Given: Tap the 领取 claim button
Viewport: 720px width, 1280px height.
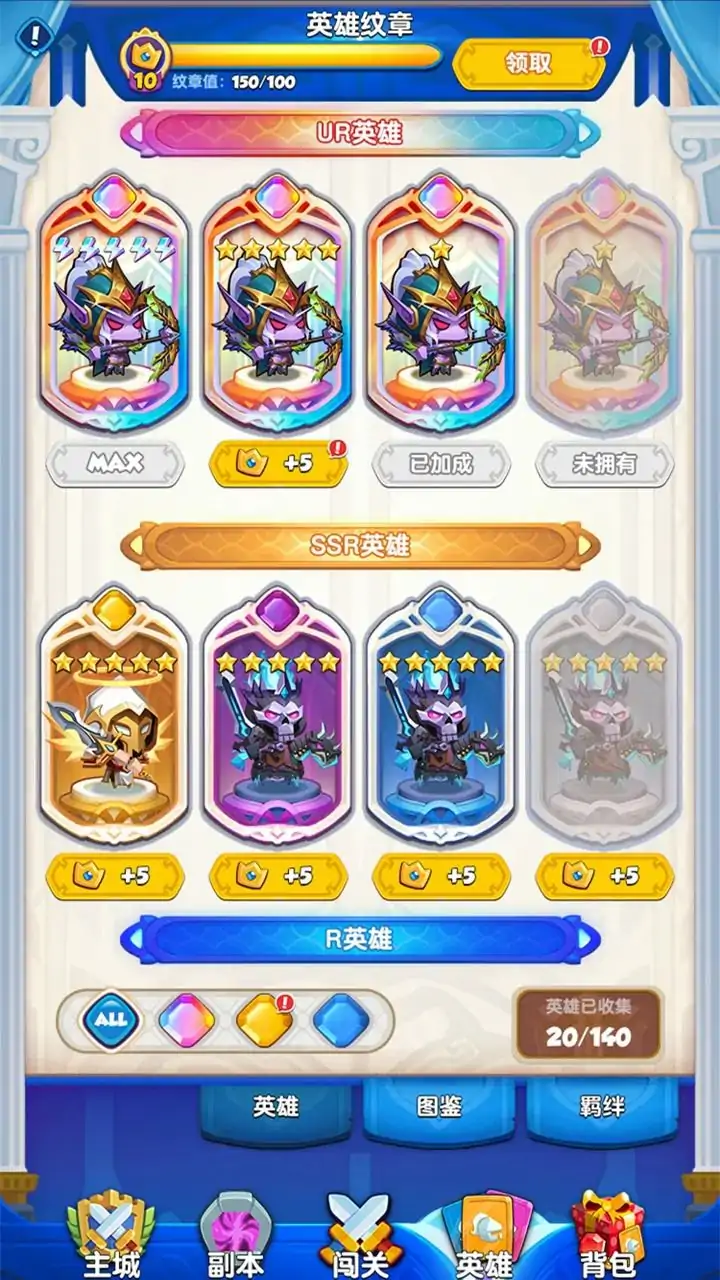Looking at the screenshot, I should coord(528,64).
